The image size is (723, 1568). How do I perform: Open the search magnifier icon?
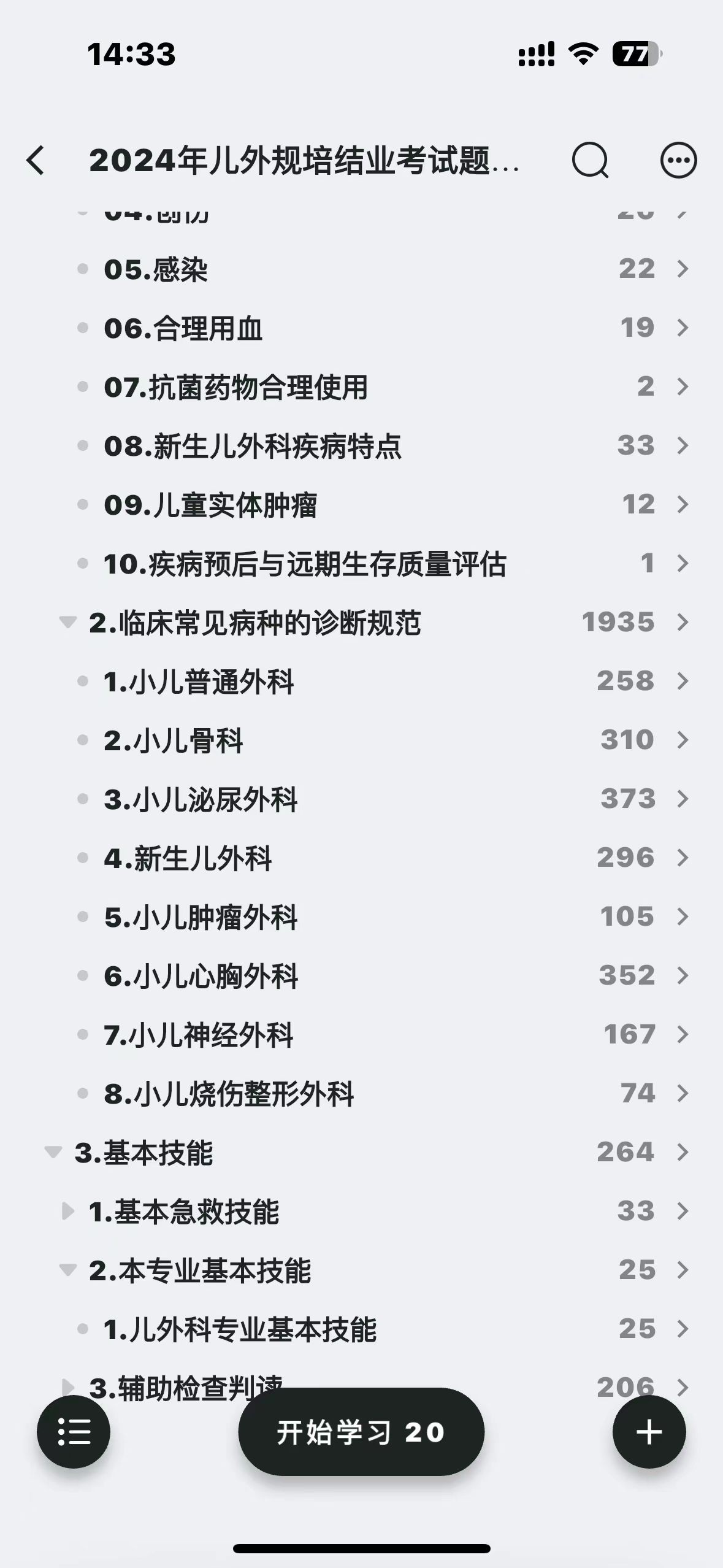(x=590, y=160)
